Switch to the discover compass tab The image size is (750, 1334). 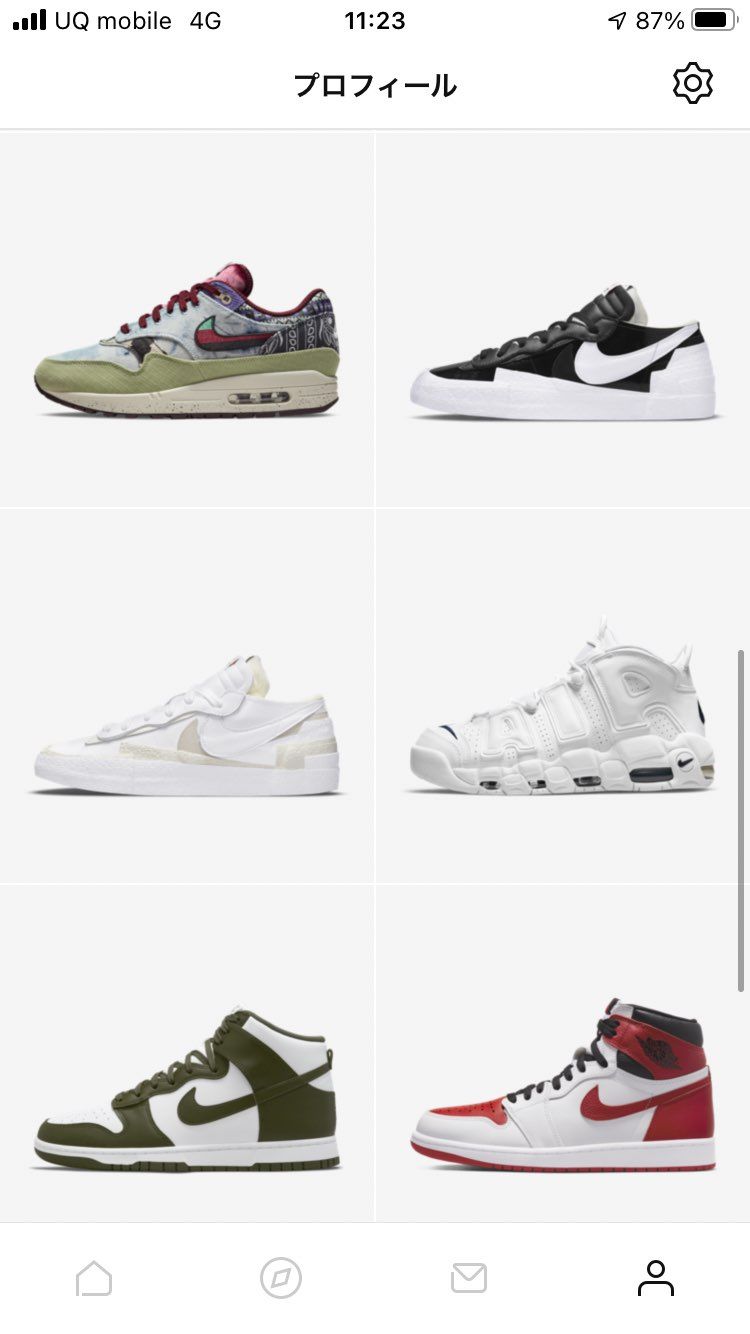pyautogui.click(x=281, y=1278)
